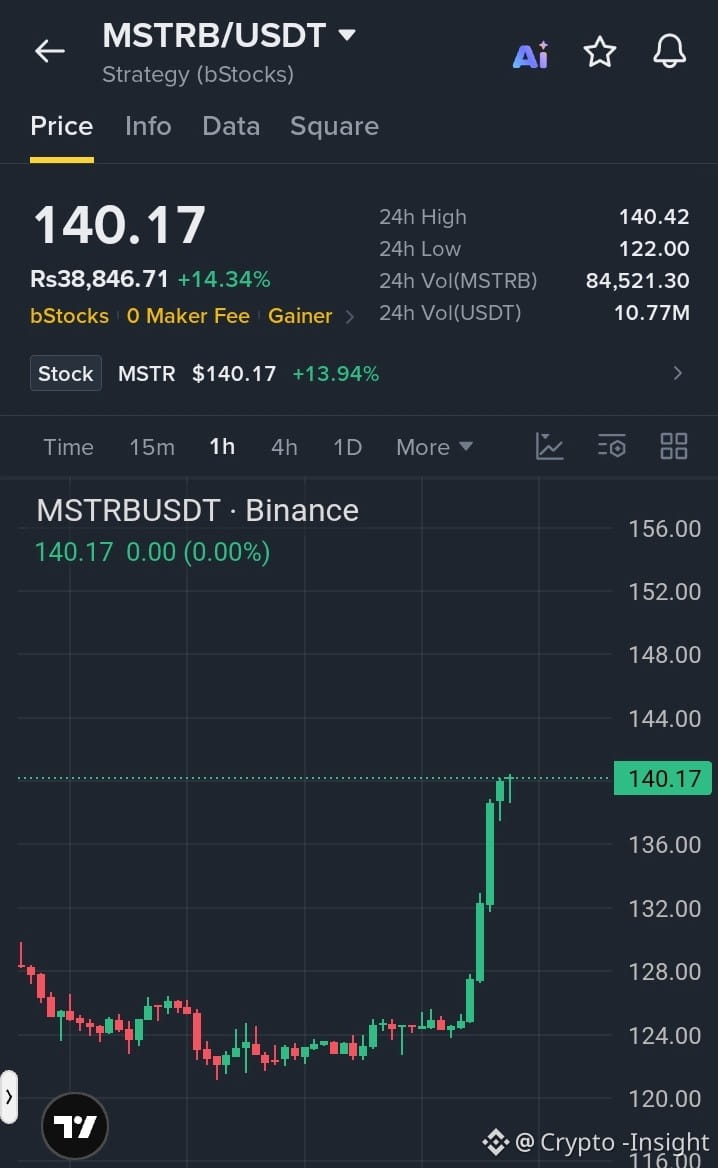Open the chart drawing tools icon
This screenshot has width=718, height=1168.
pyautogui.click(x=550, y=446)
